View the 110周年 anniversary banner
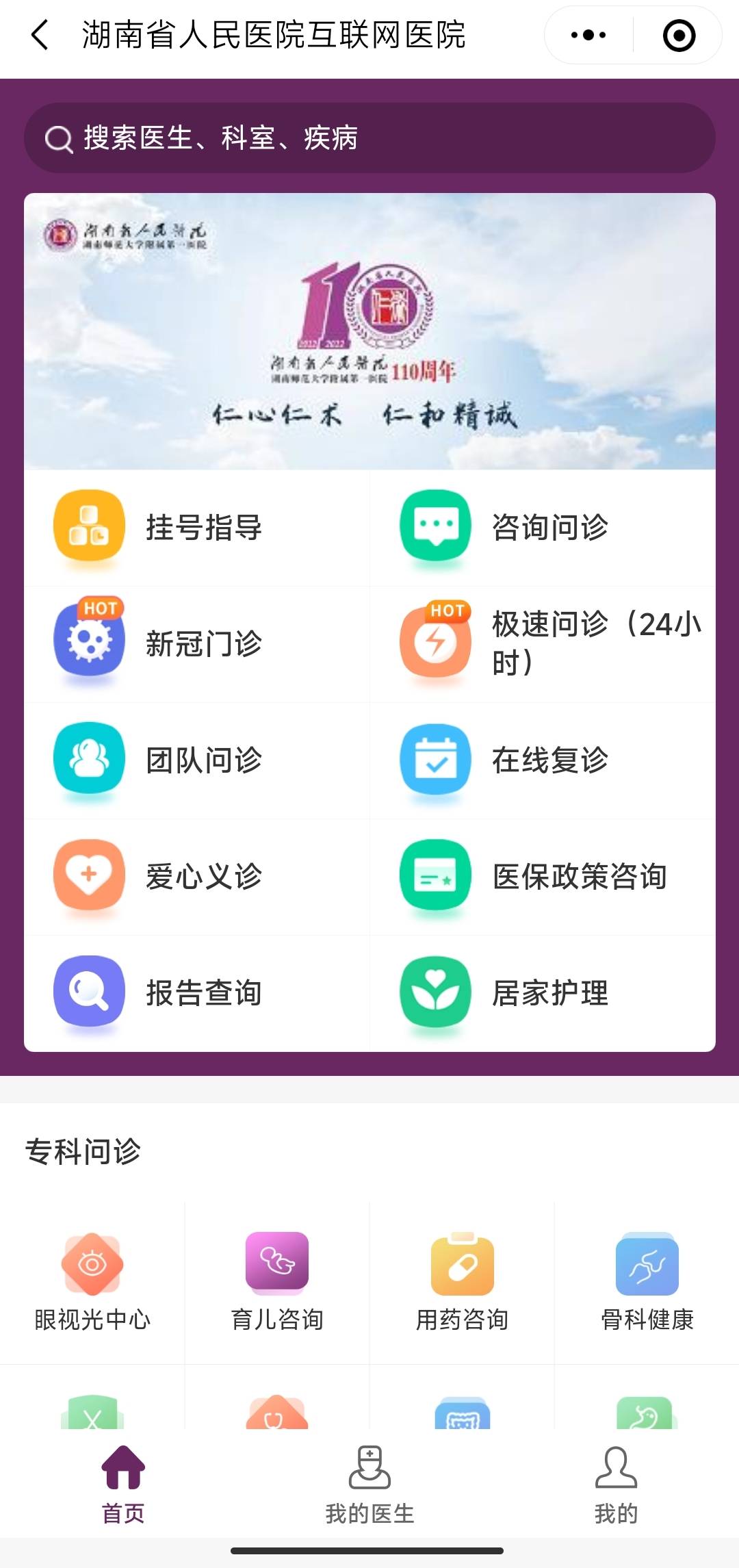The height and width of the screenshot is (1568, 739). (x=369, y=329)
